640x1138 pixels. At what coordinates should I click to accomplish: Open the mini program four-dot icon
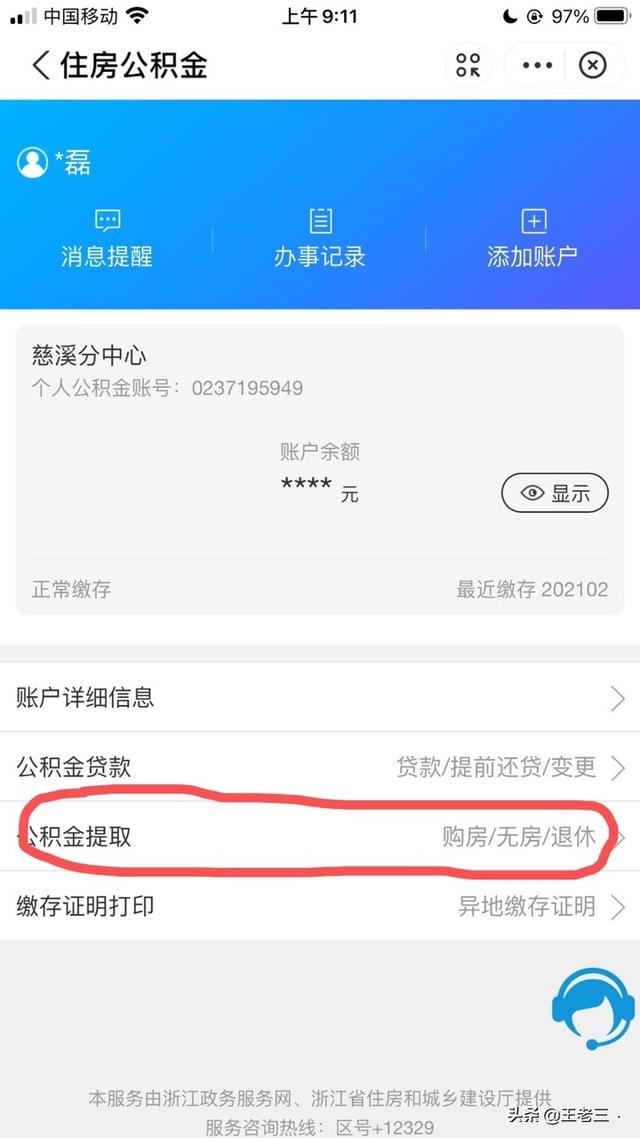(468, 66)
